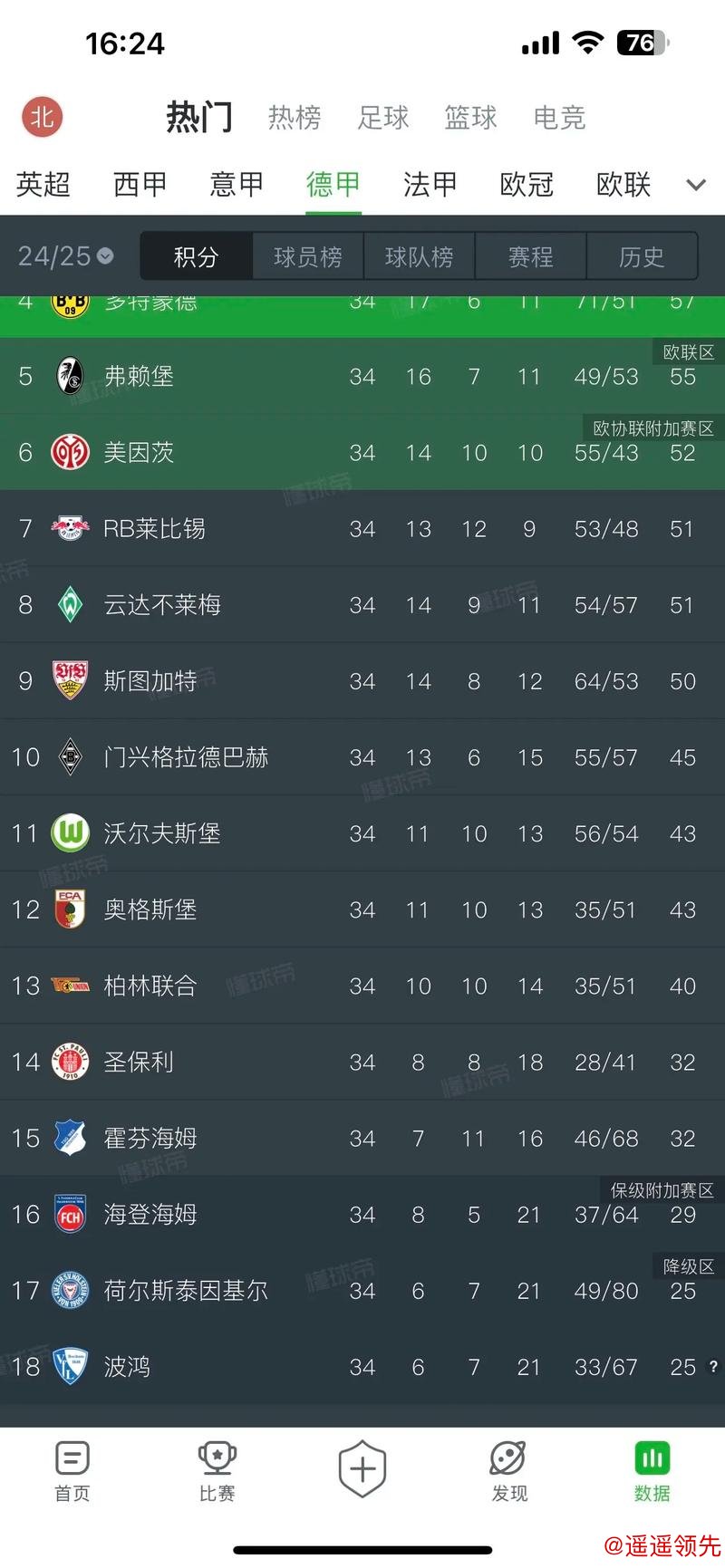This screenshot has height=1568, width=725.
Task: Switch to the 电竞 top tab
Action: click(x=559, y=118)
